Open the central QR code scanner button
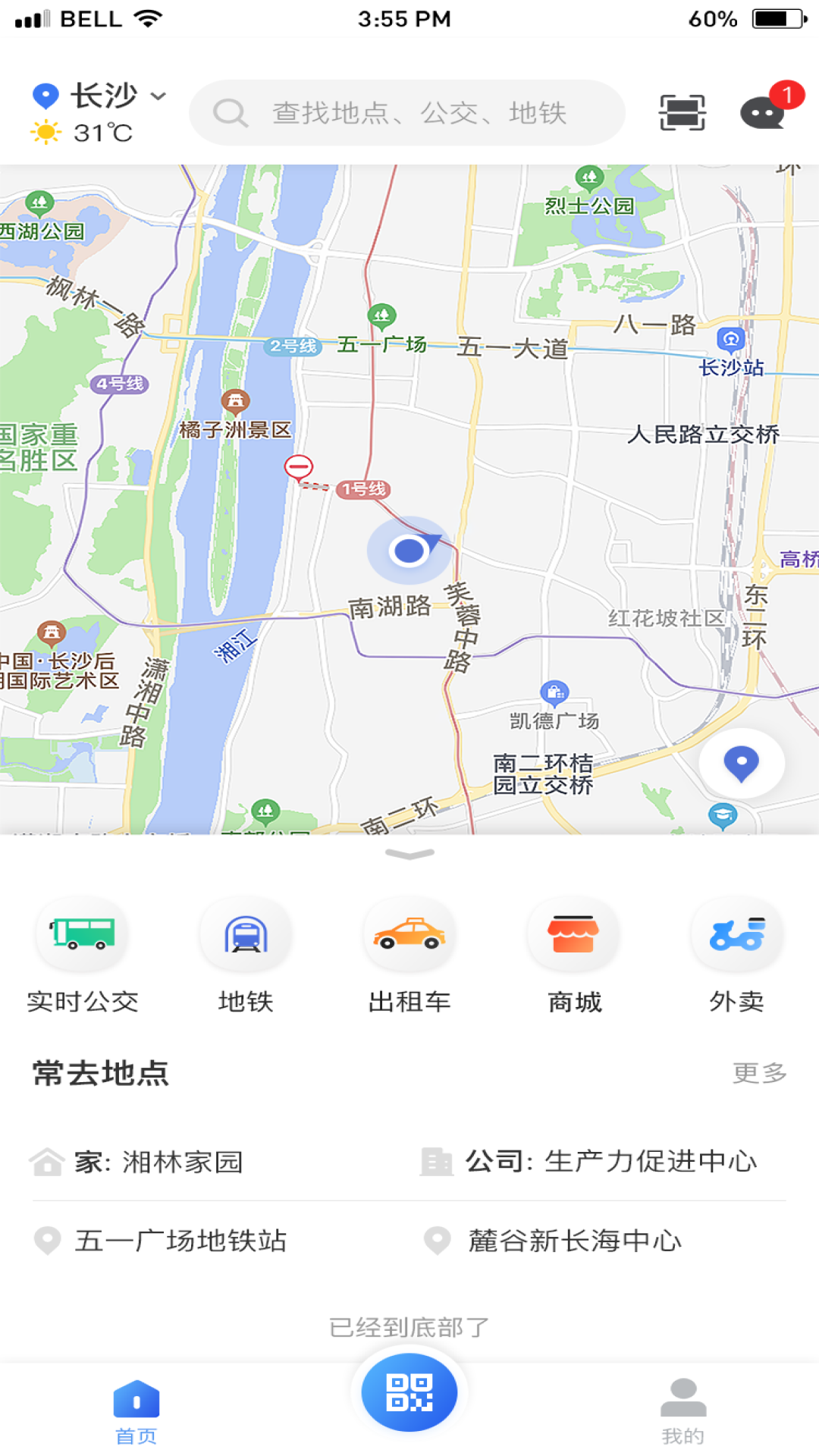The image size is (819, 1456). pos(409,1394)
